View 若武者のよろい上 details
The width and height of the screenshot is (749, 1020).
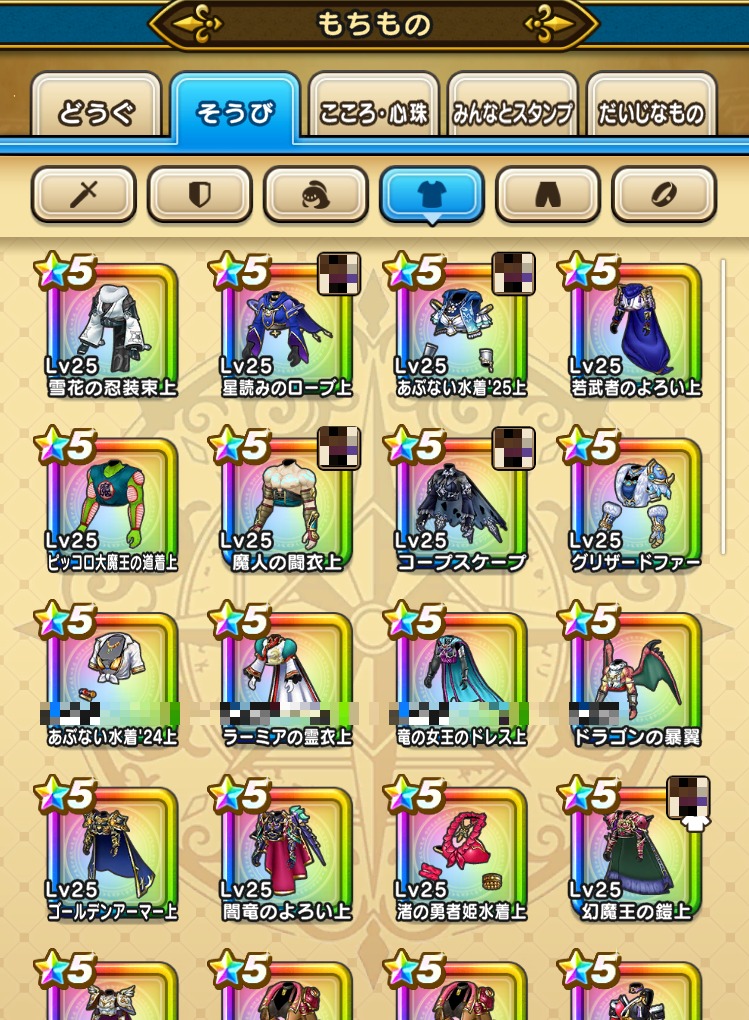point(634,330)
